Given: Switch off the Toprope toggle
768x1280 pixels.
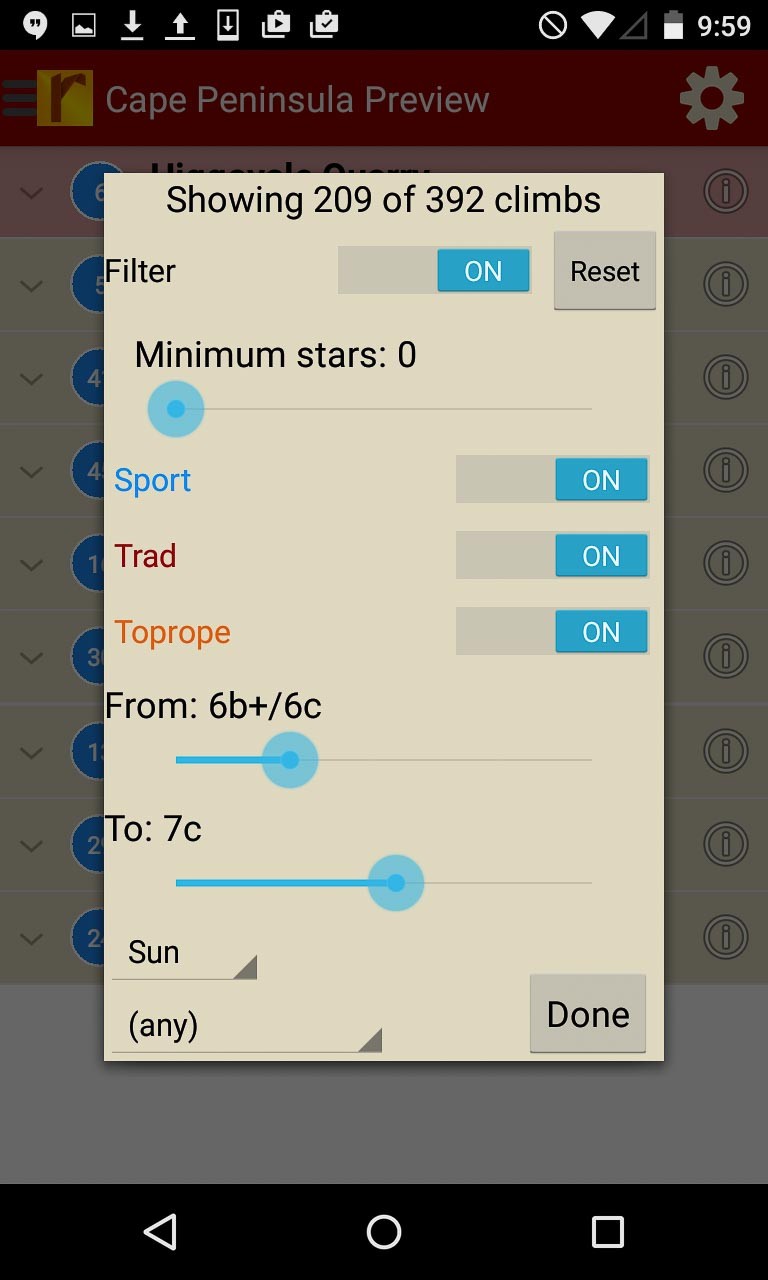Looking at the screenshot, I should click(552, 632).
